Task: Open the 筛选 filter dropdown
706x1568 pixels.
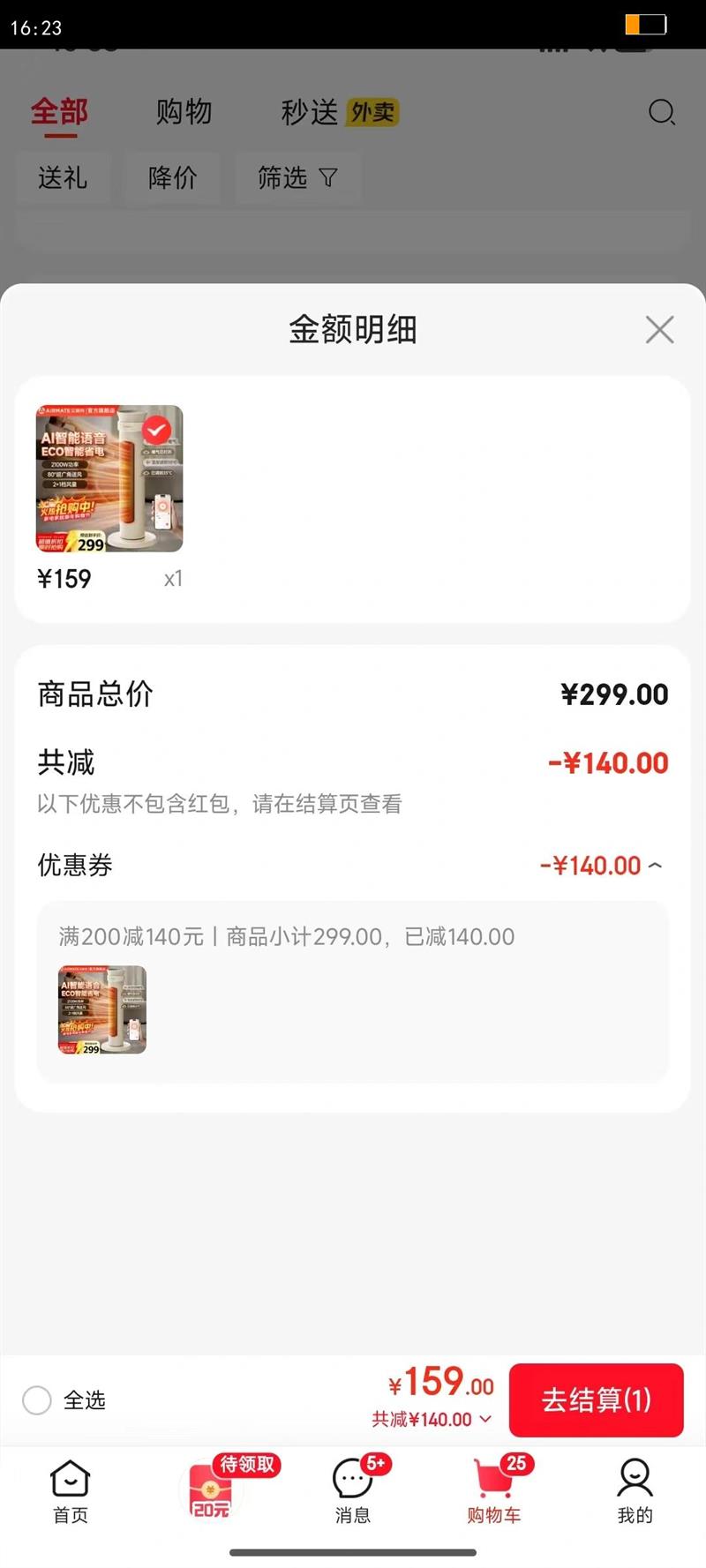Action: click(x=297, y=177)
